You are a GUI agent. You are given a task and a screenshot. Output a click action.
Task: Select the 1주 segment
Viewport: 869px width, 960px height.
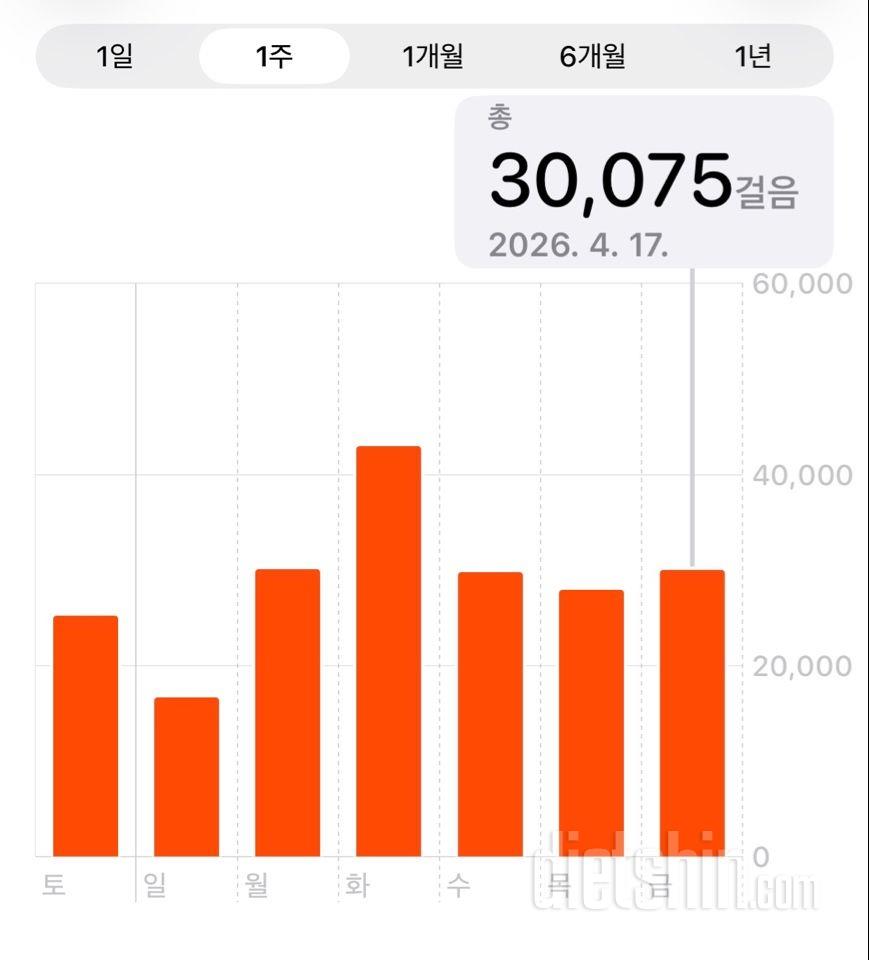pyautogui.click(x=274, y=57)
